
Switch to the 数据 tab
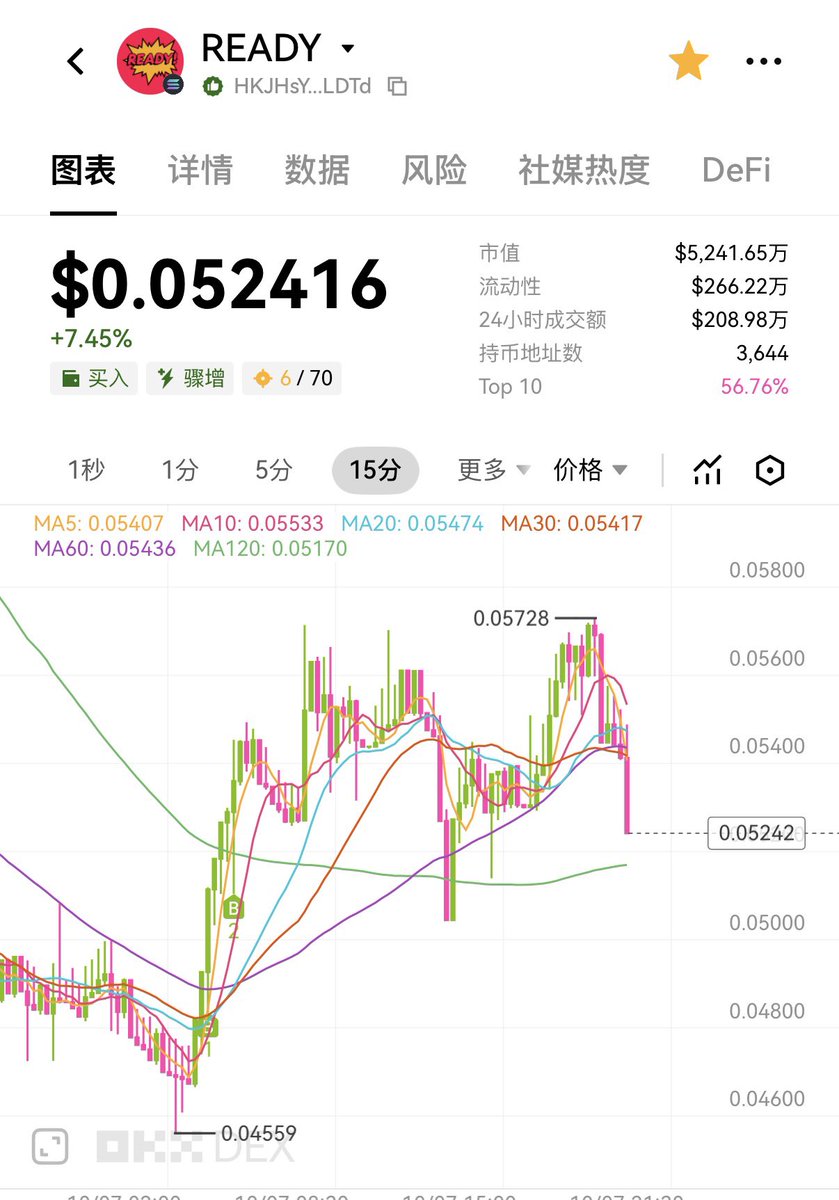(317, 170)
